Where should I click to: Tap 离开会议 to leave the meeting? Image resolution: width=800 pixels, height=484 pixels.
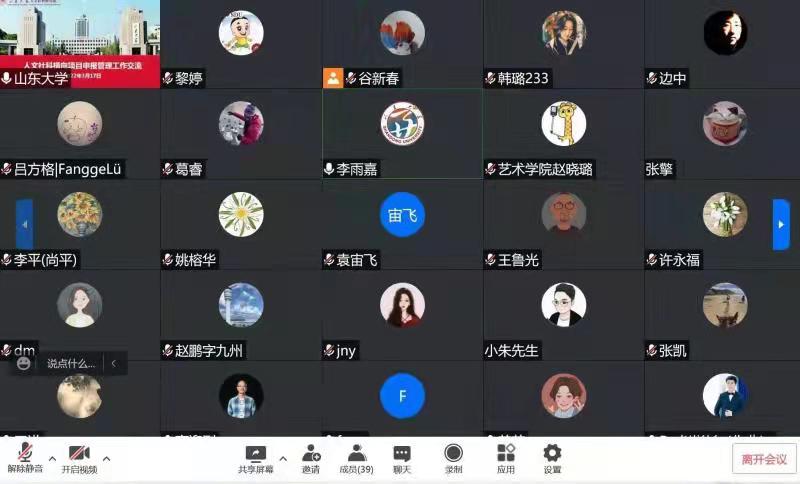(x=764, y=459)
